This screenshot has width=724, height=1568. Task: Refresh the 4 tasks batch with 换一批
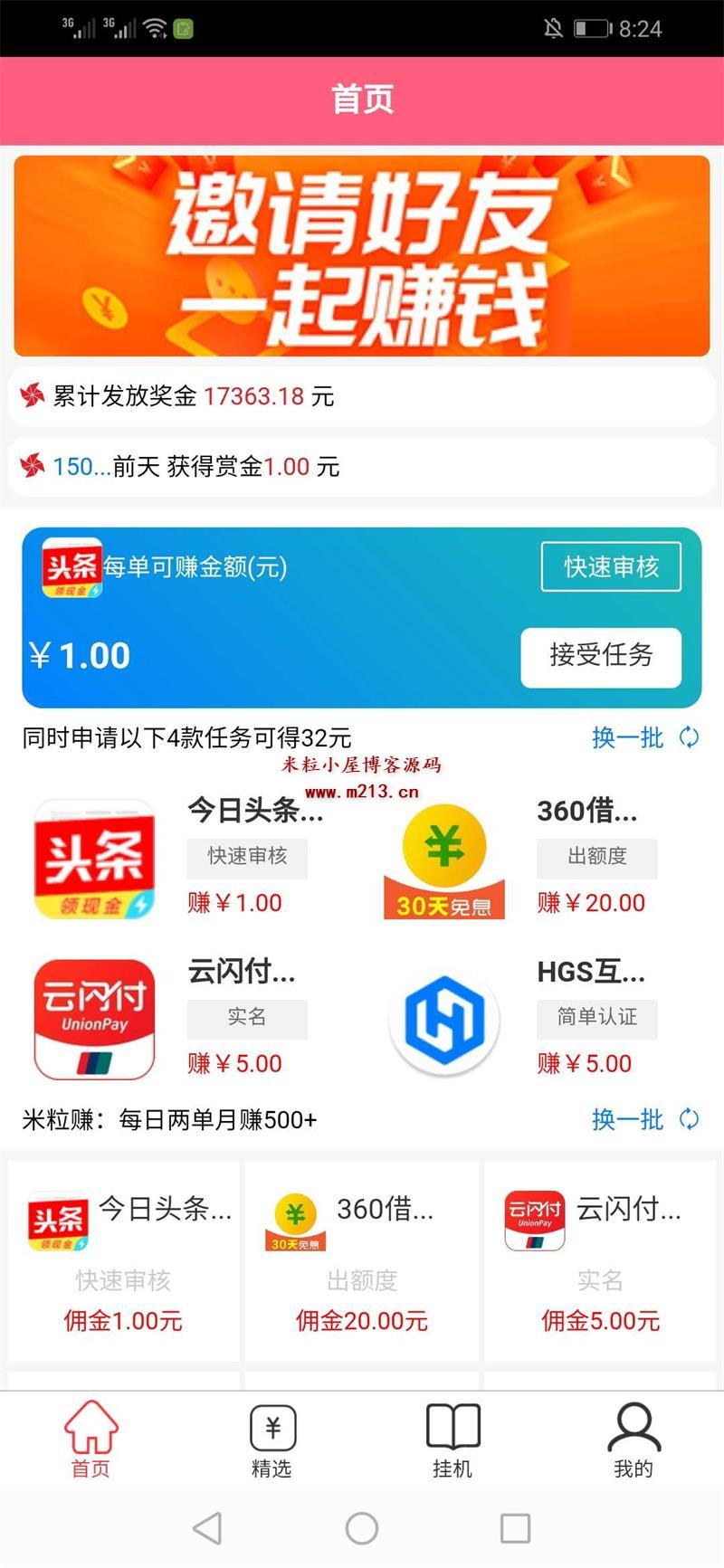click(x=644, y=738)
